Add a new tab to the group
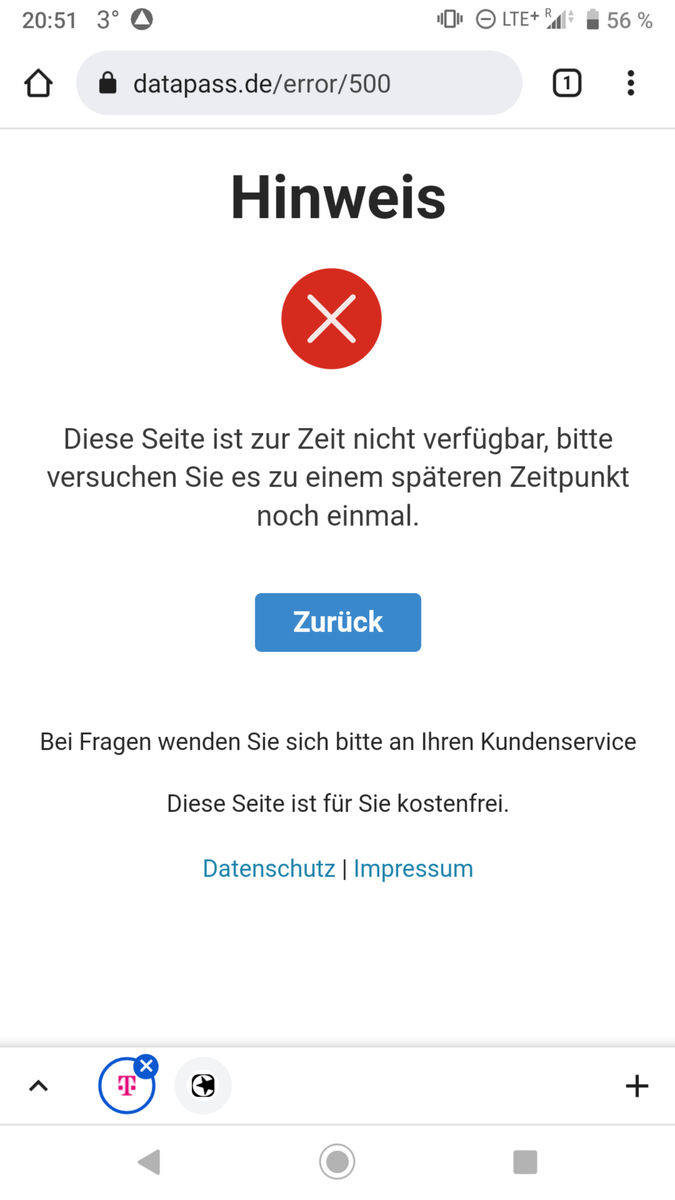The width and height of the screenshot is (675, 1200). (x=636, y=1086)
